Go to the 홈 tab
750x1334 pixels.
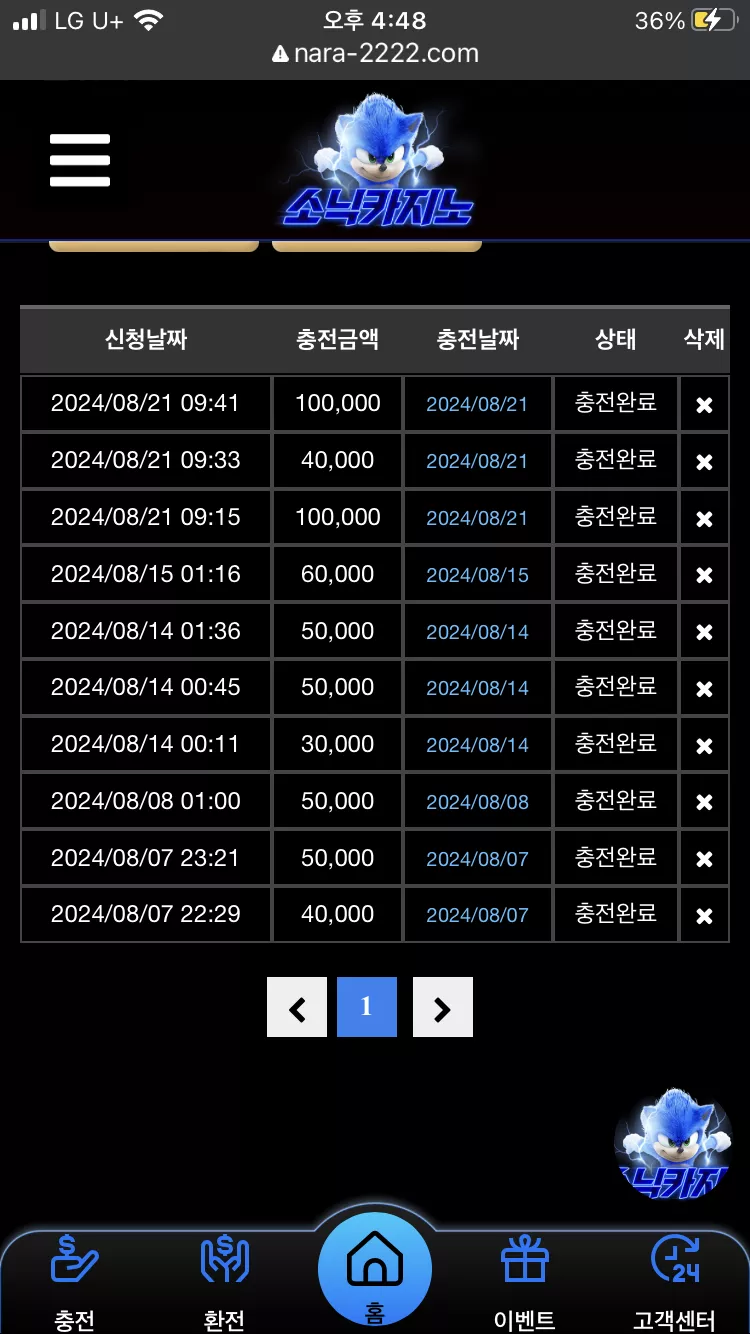[375, 1270]
